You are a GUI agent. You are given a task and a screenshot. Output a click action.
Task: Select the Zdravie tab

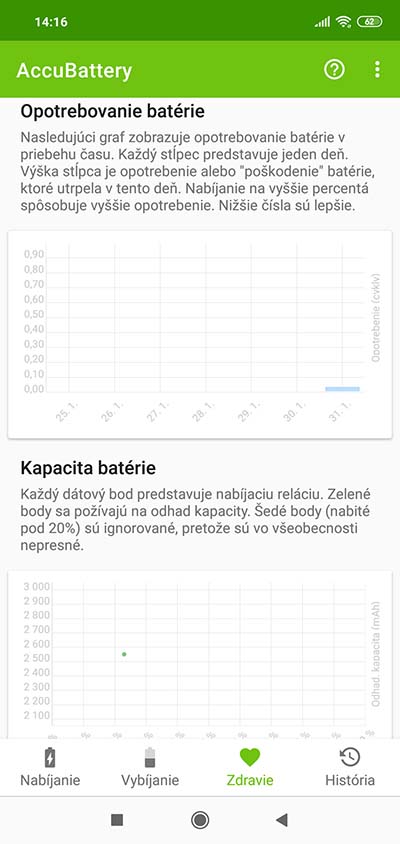point(250,766)
